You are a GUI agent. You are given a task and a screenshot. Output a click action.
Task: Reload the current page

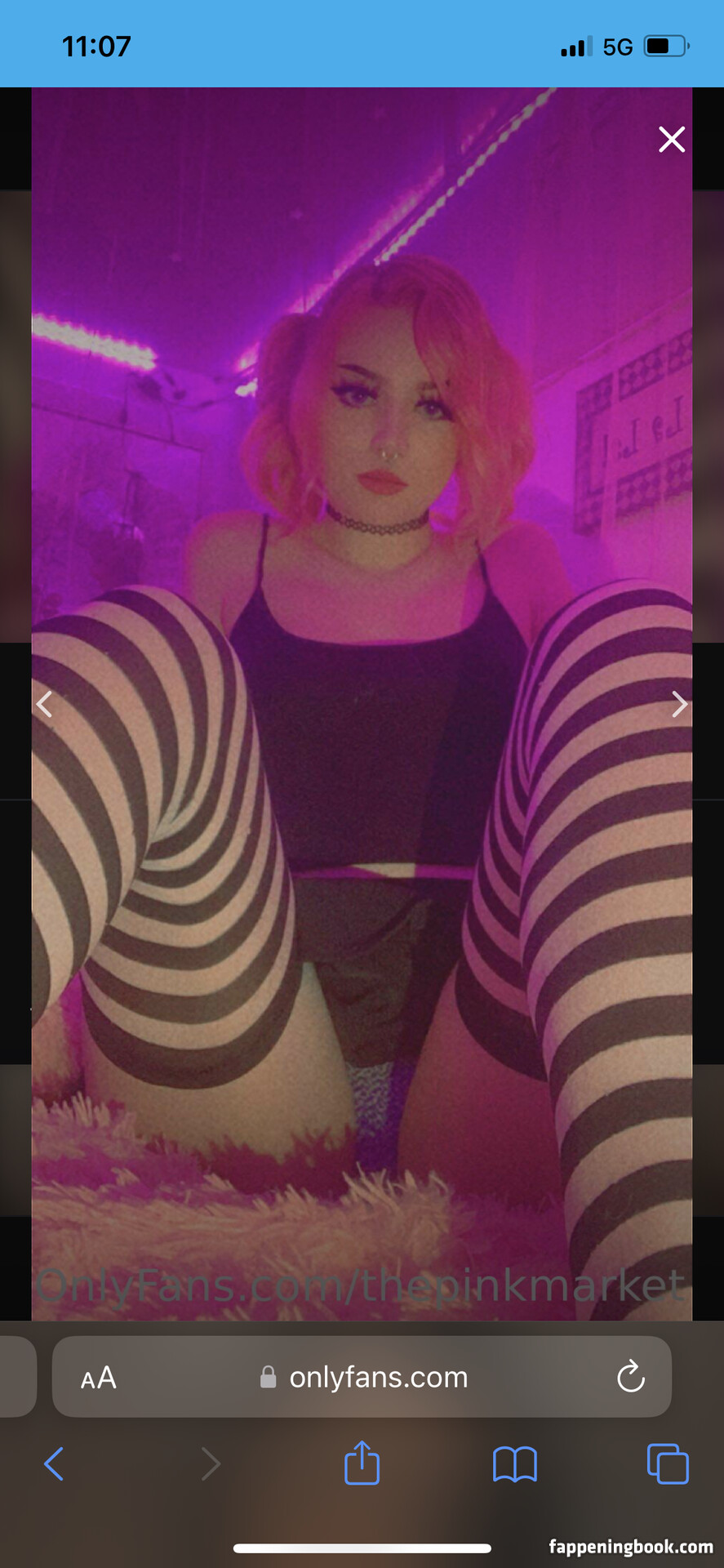tap(630, 1378)
